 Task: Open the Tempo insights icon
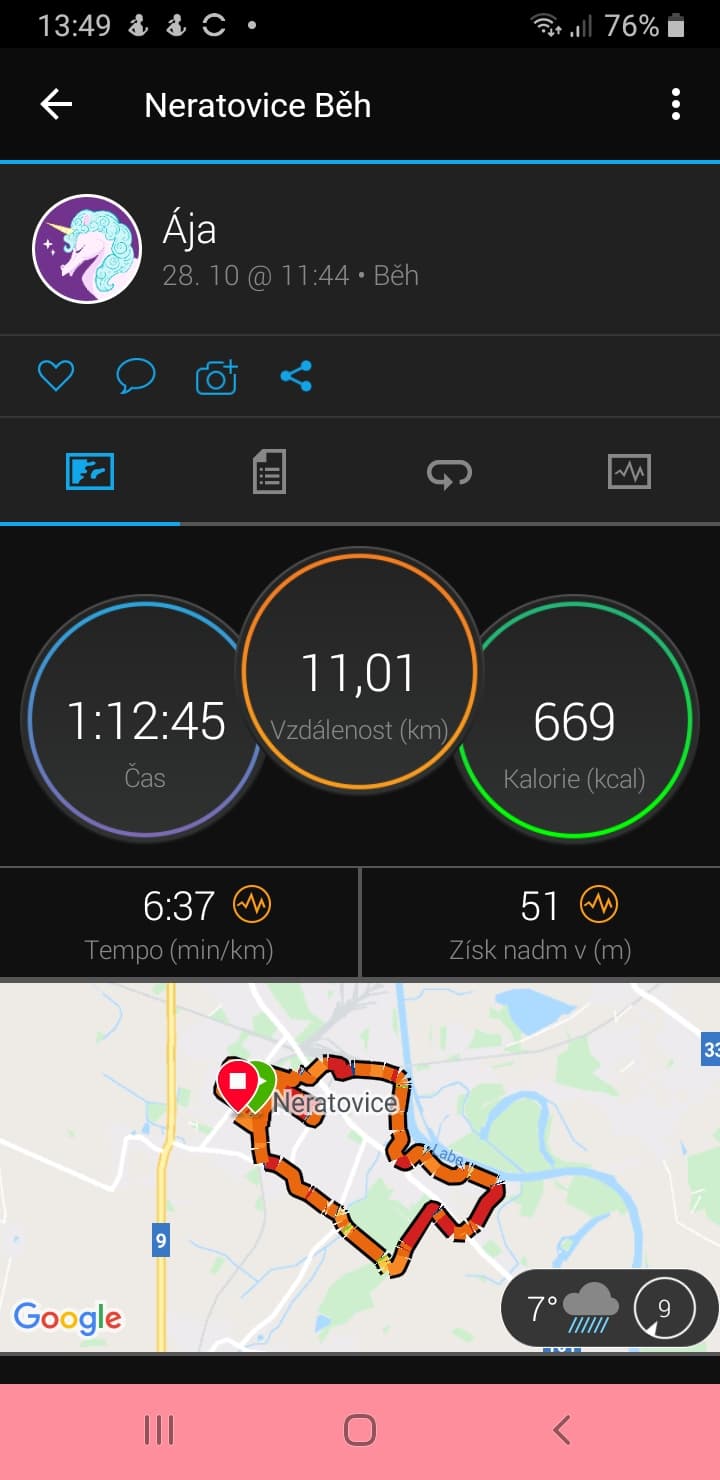[x=252, y=905]
